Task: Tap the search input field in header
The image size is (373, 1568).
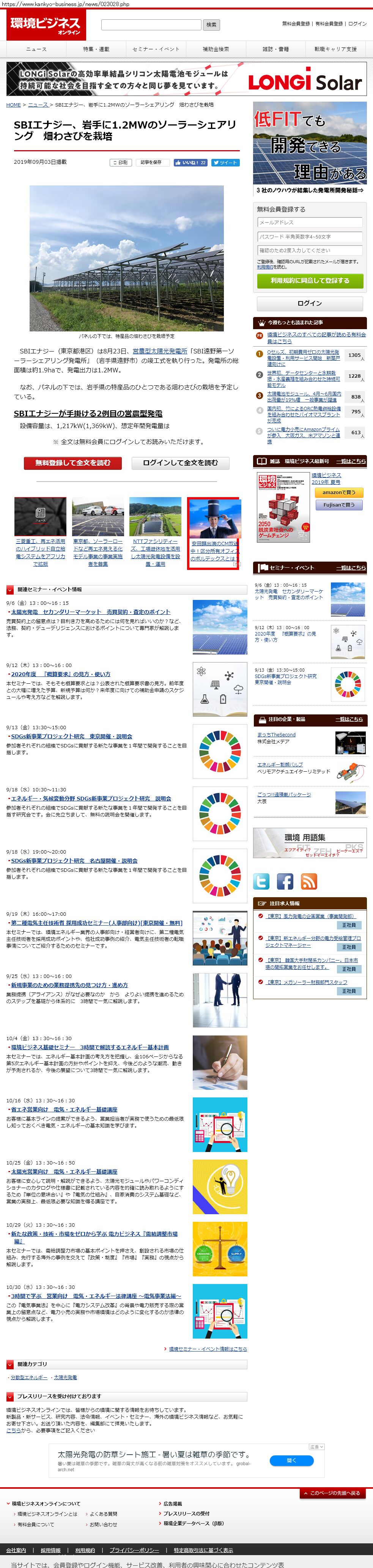Action: coord(151,25)
